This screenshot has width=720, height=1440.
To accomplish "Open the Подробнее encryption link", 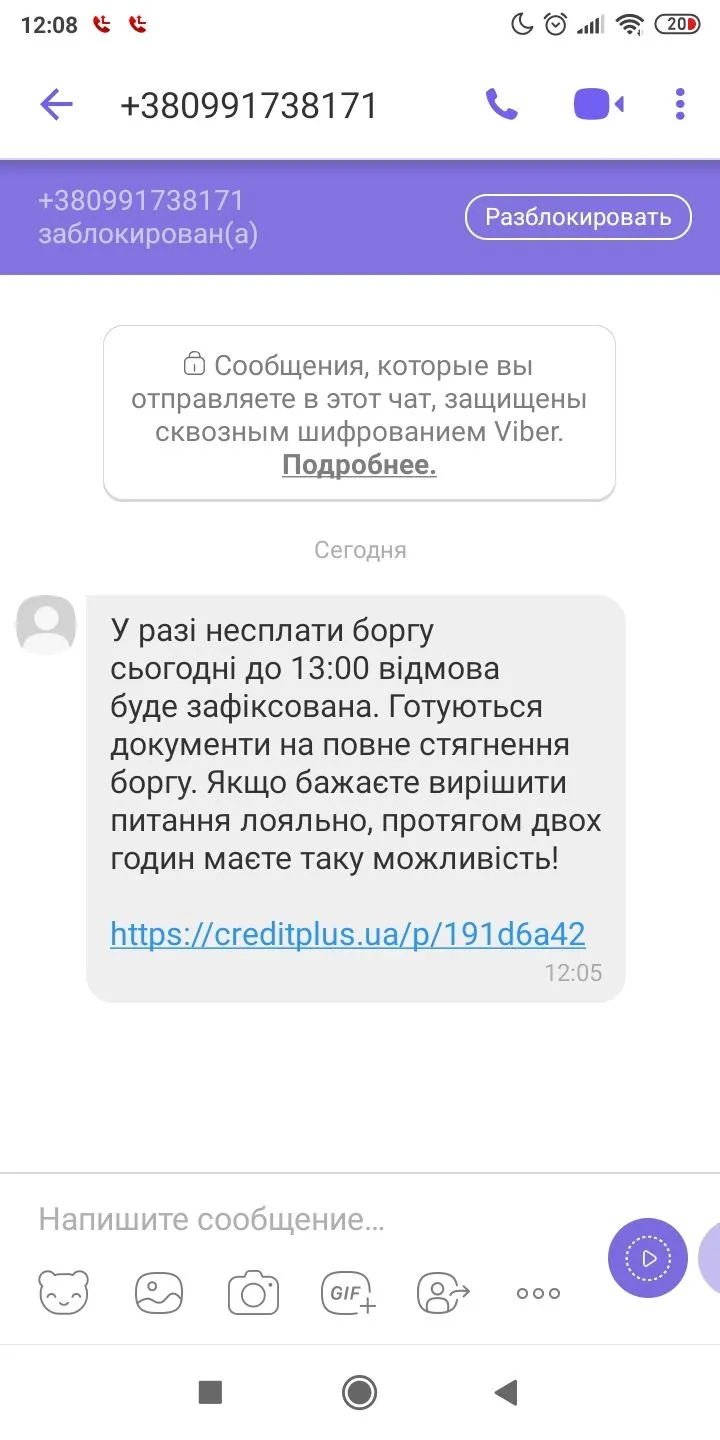I will click(x=359, y=465).
